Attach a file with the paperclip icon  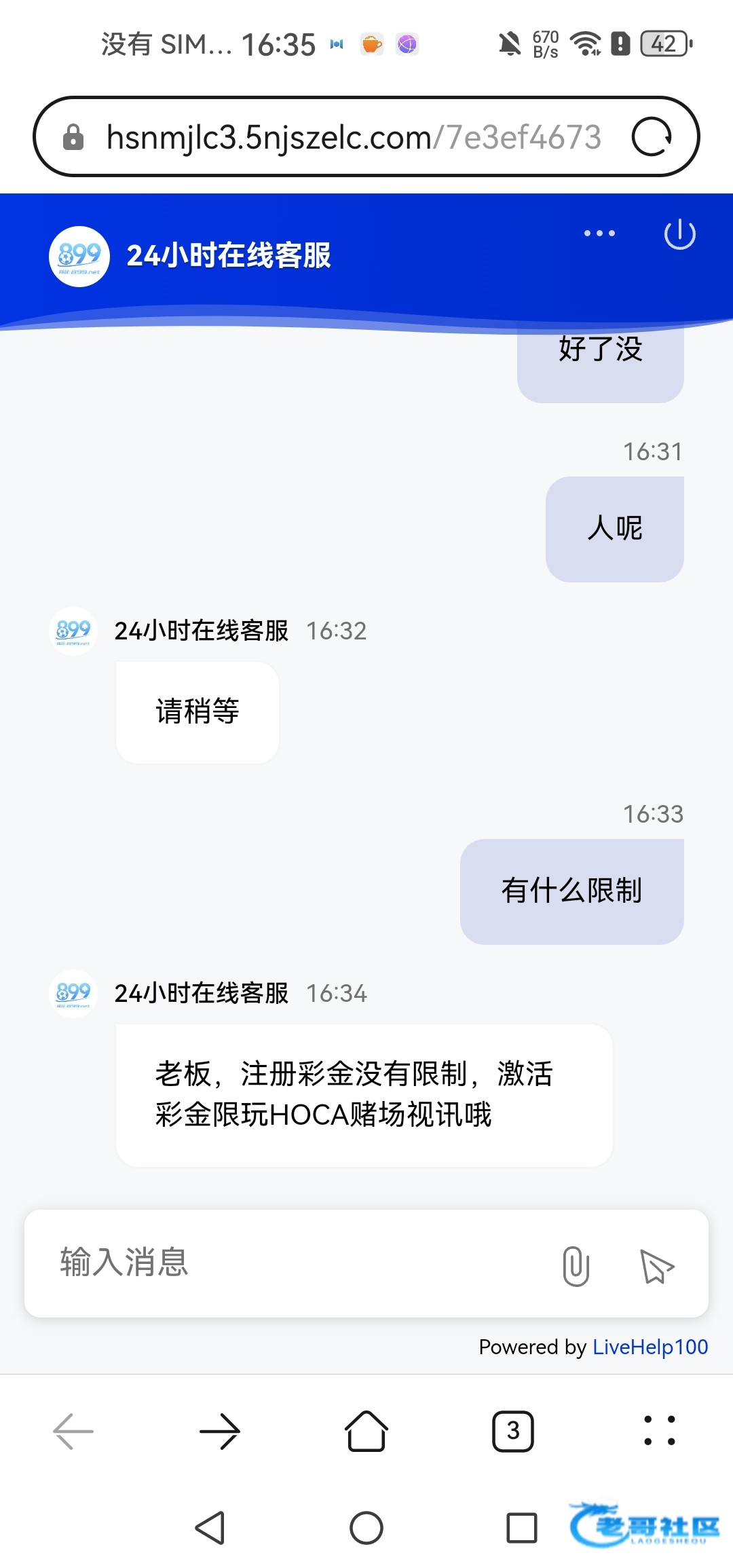(x=576, y=1265)
